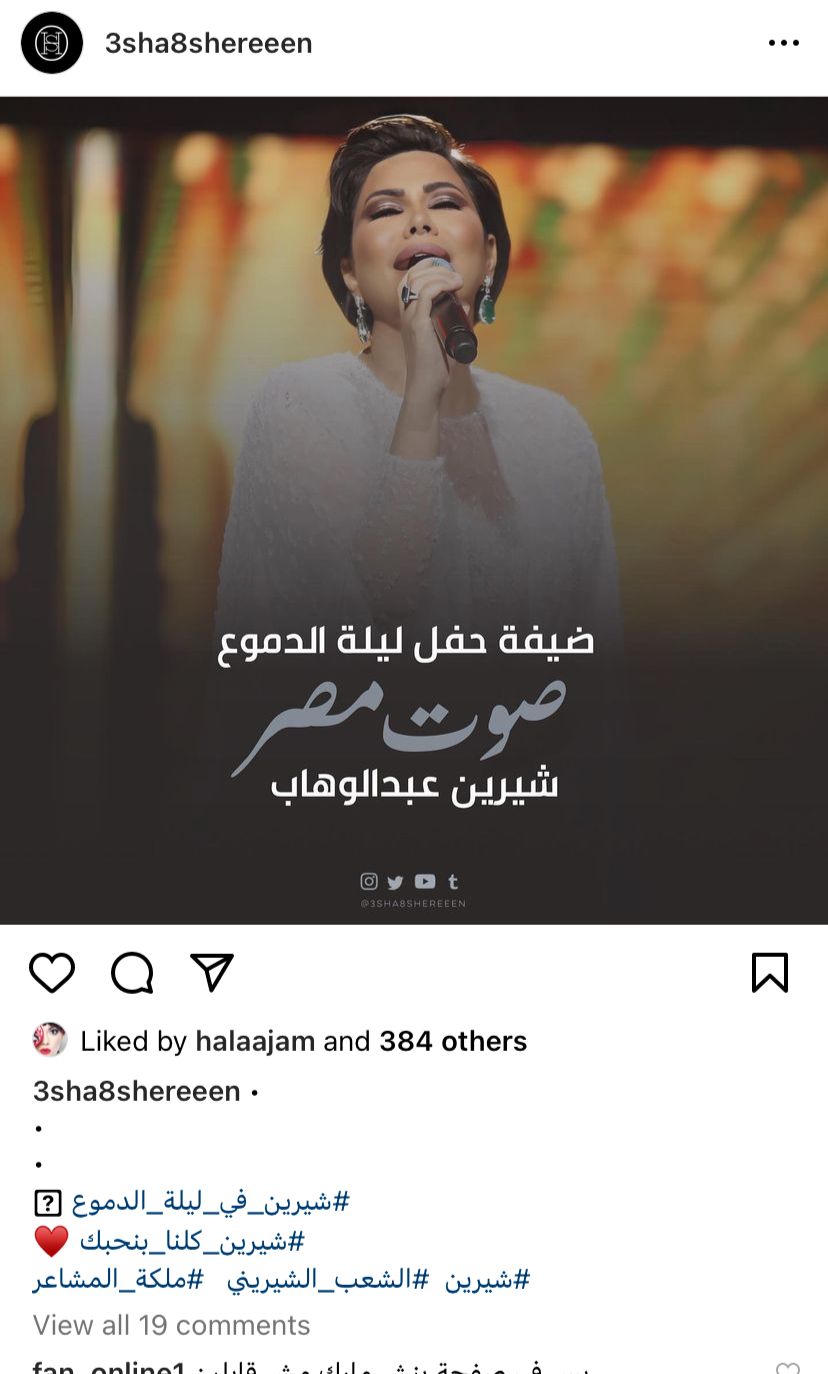Image resolution: width=828 pixels, height=1374 pixels.
Task: Tap the 3sha8shereeen username in the caption
Action: pos(137,1091)
